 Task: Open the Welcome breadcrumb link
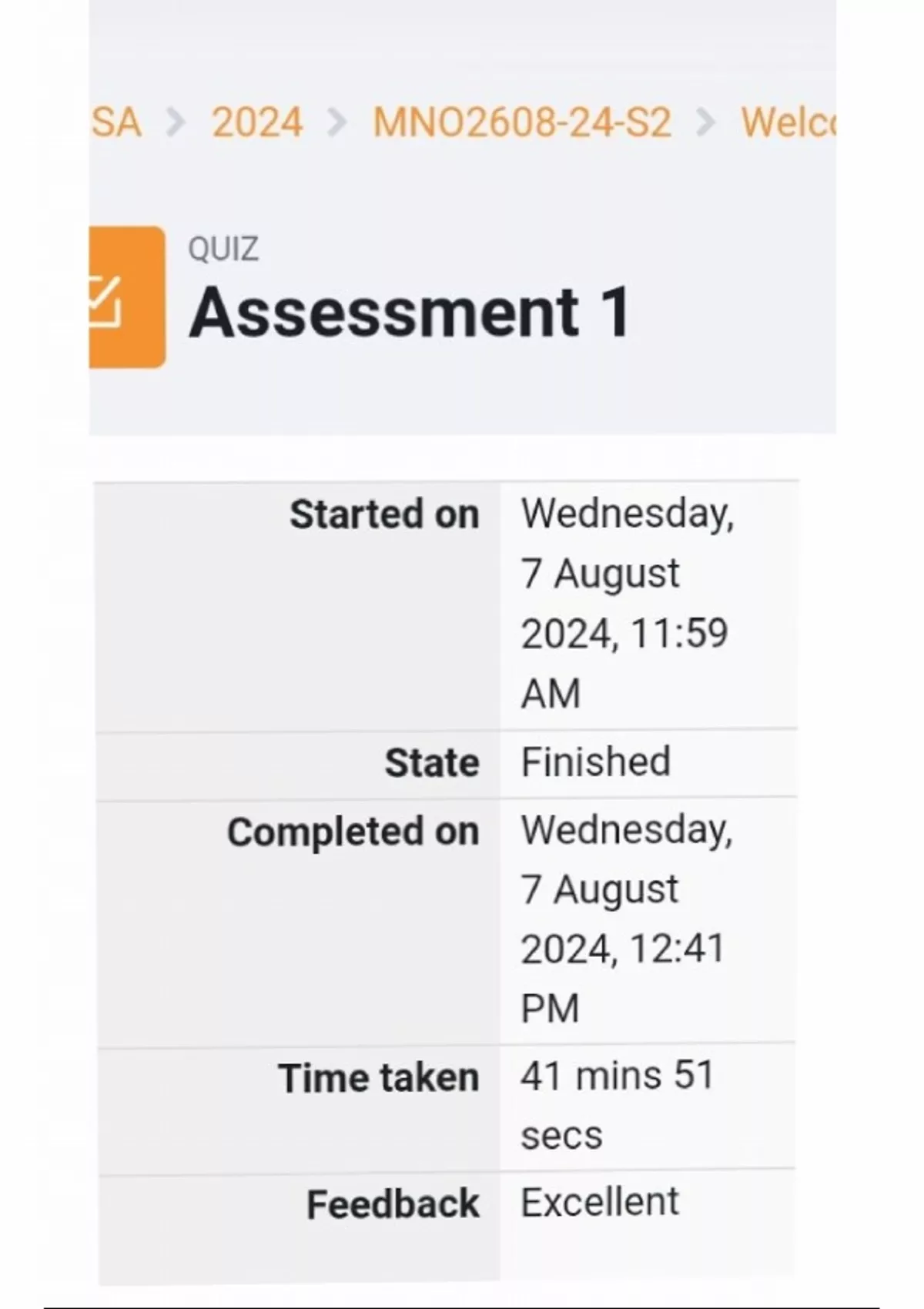coord(788,122)
